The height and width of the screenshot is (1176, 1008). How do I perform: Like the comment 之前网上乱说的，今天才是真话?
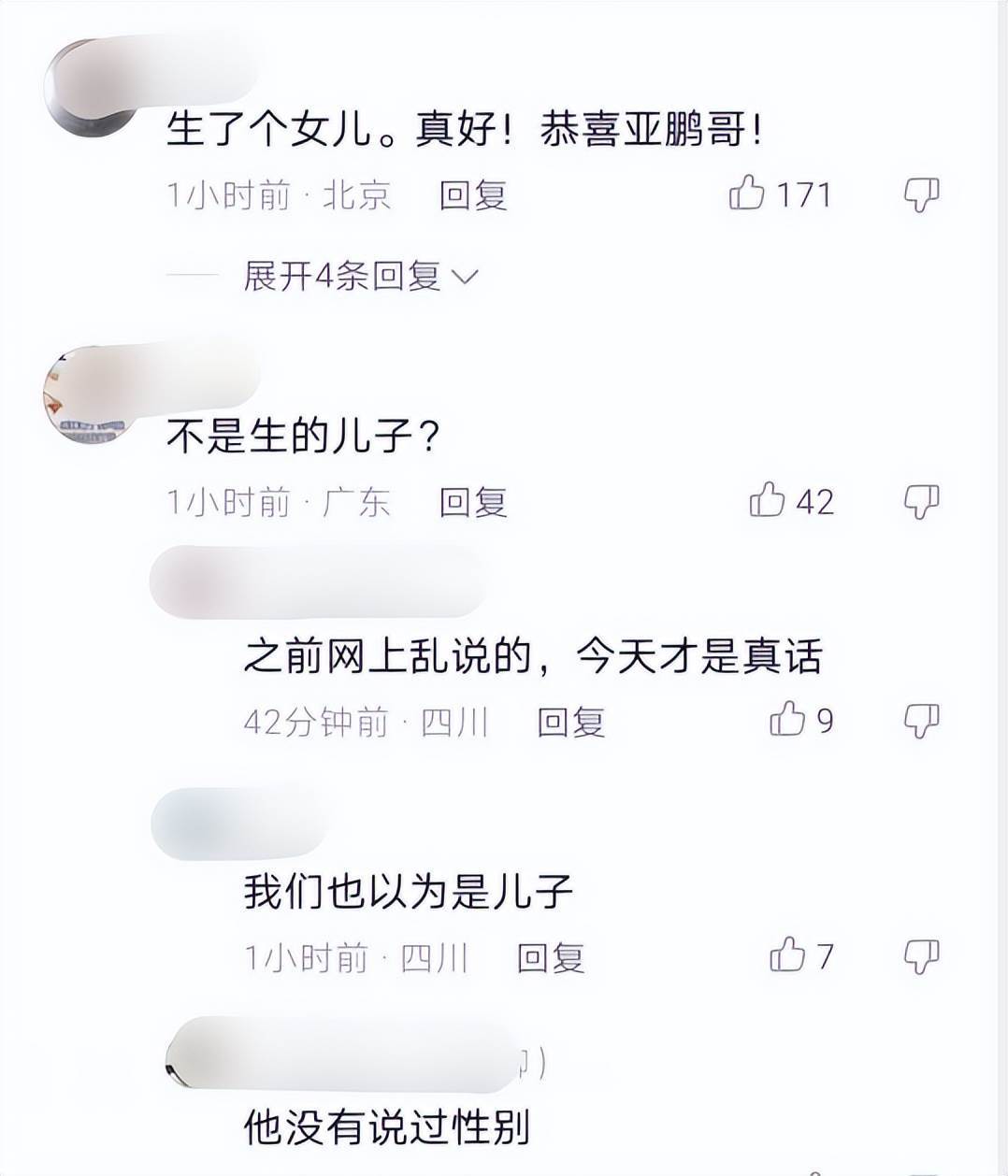[787, 720]
